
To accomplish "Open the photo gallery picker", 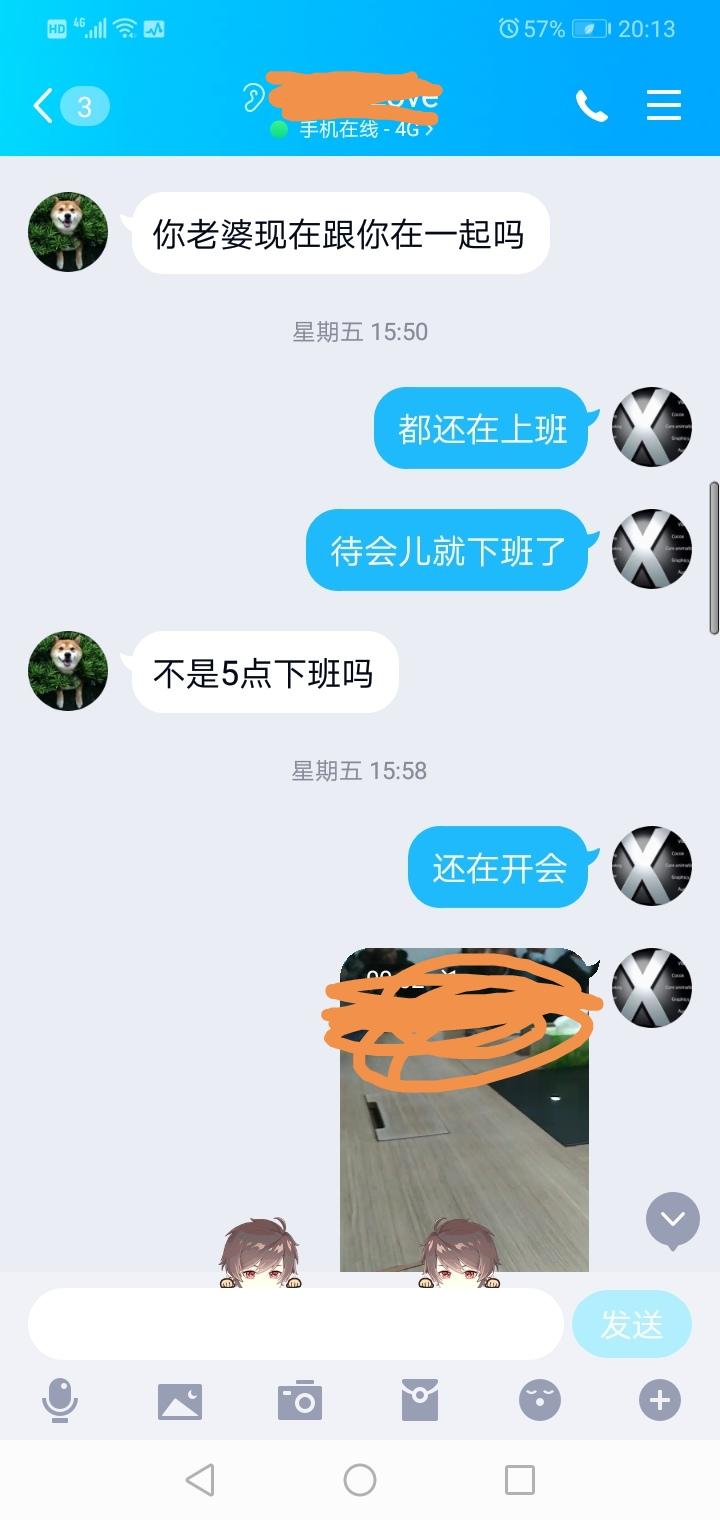I will (x=180, y=1401).
